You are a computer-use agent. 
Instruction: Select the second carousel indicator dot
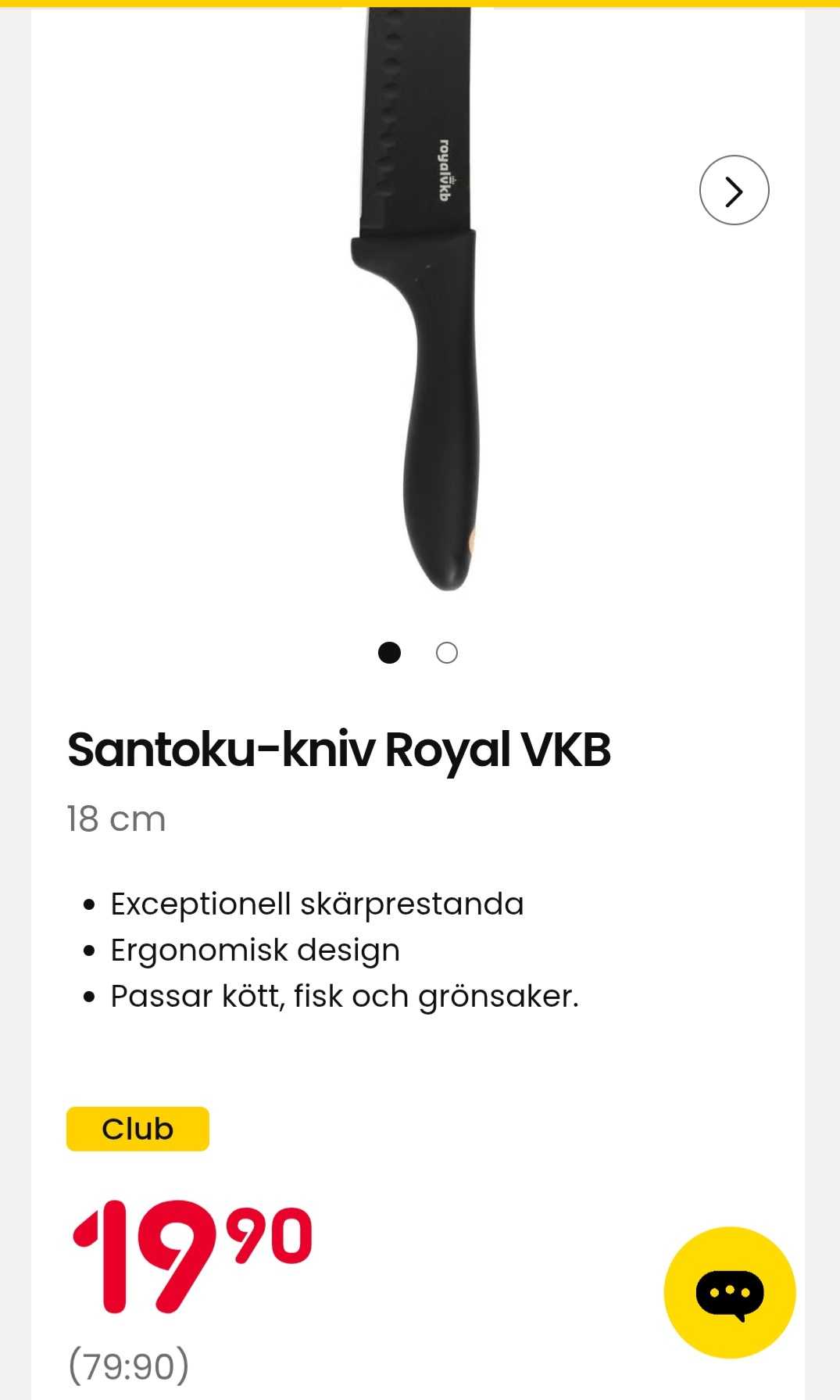click(x=446, y=653)
